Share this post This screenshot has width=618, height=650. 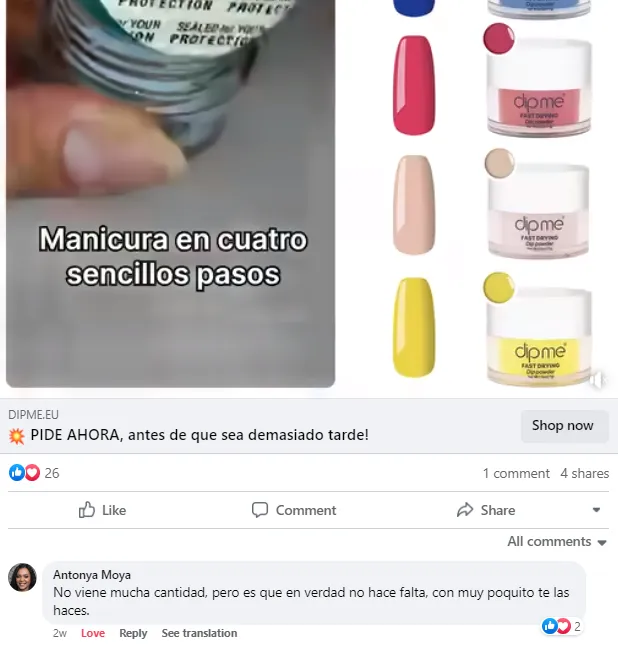pyautogui.click(x=486, y=510)
